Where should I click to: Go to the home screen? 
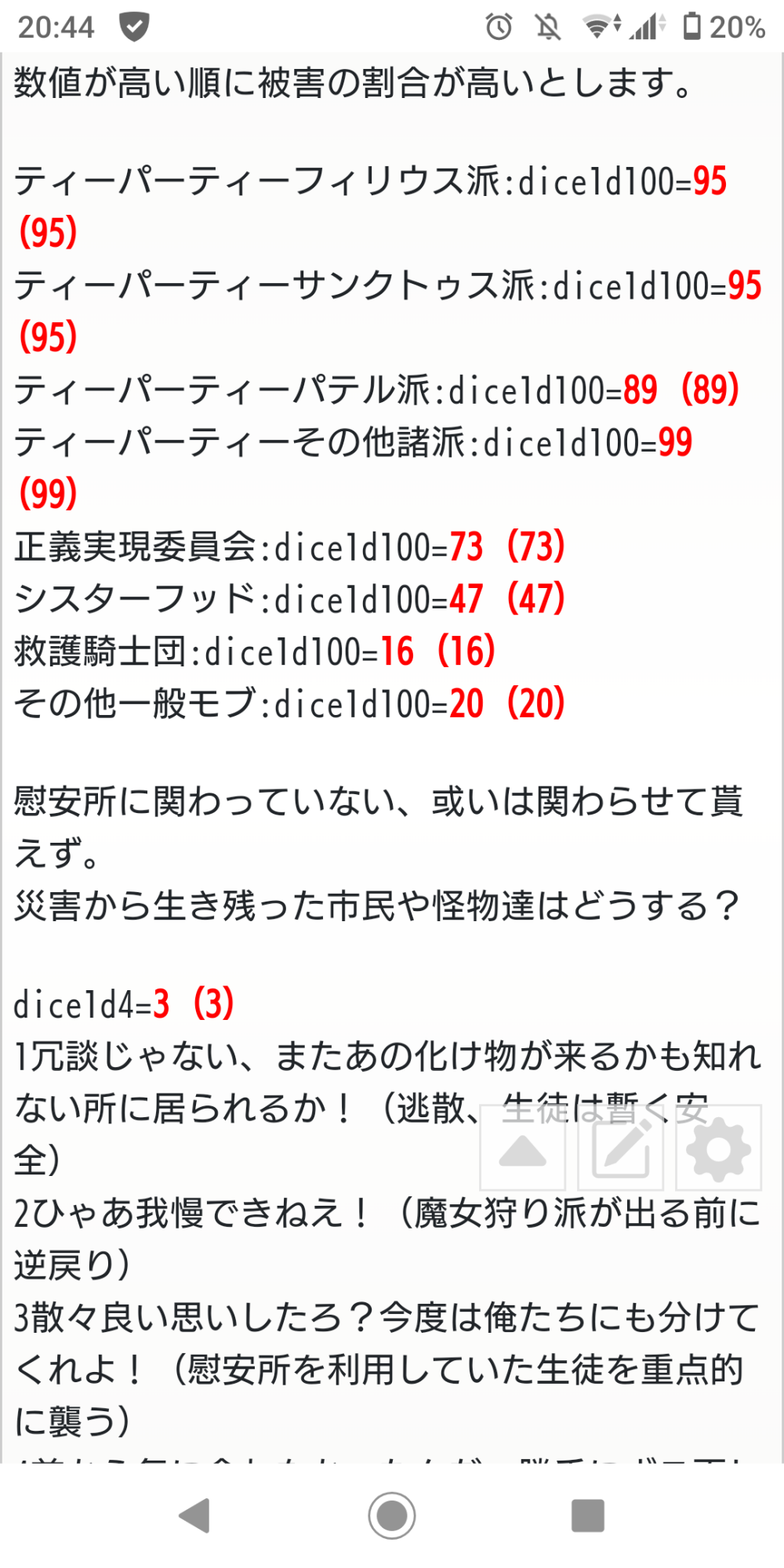click(x=392, y=1515)
